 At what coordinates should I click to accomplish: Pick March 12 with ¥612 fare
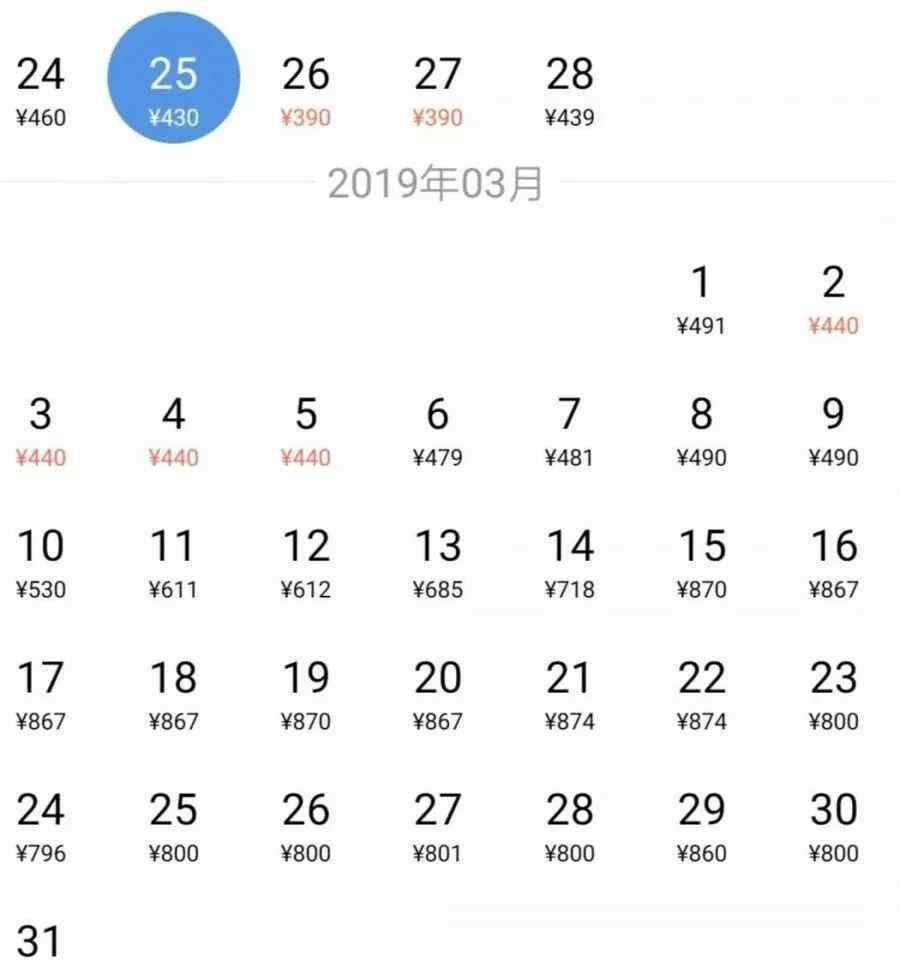pos(305,564)
